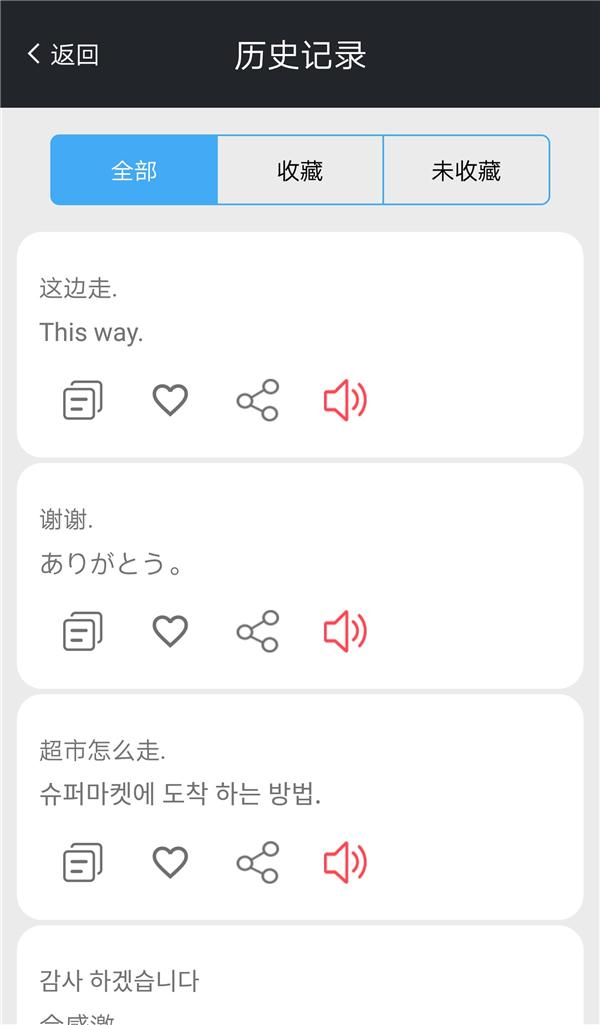Share the 超市怎么走 translation

click(257, 862)
